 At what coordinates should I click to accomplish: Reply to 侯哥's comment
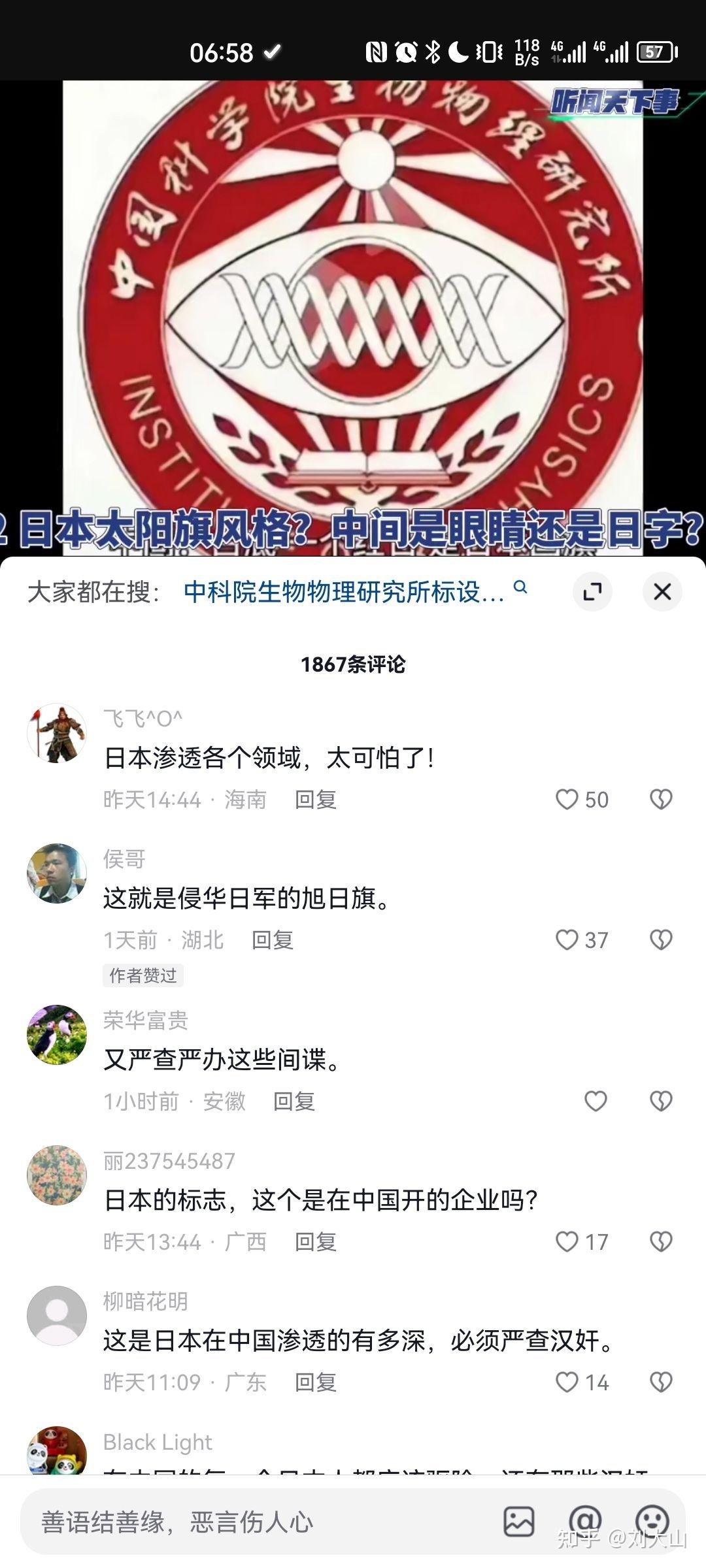(273, 939)
